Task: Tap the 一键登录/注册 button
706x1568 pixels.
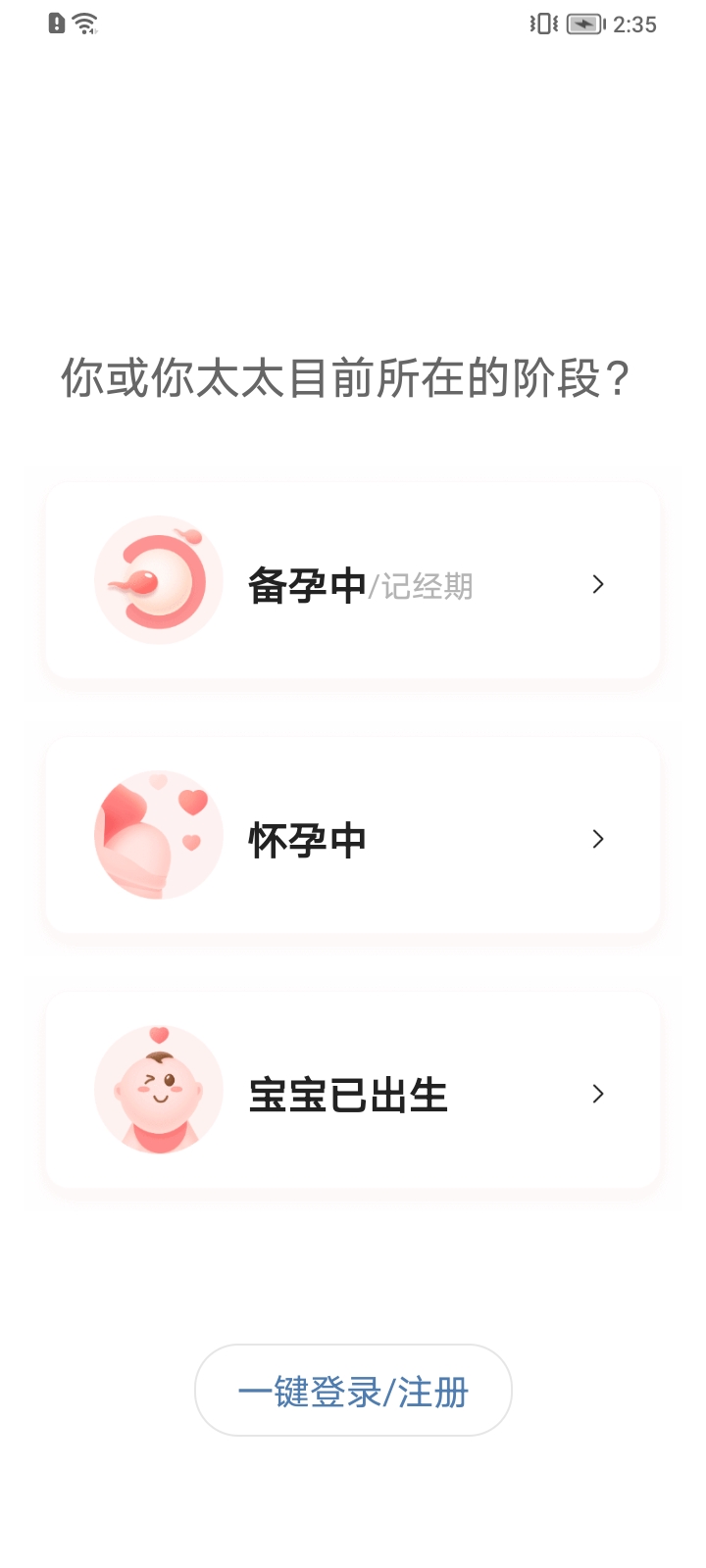Action: point(353,1391)
